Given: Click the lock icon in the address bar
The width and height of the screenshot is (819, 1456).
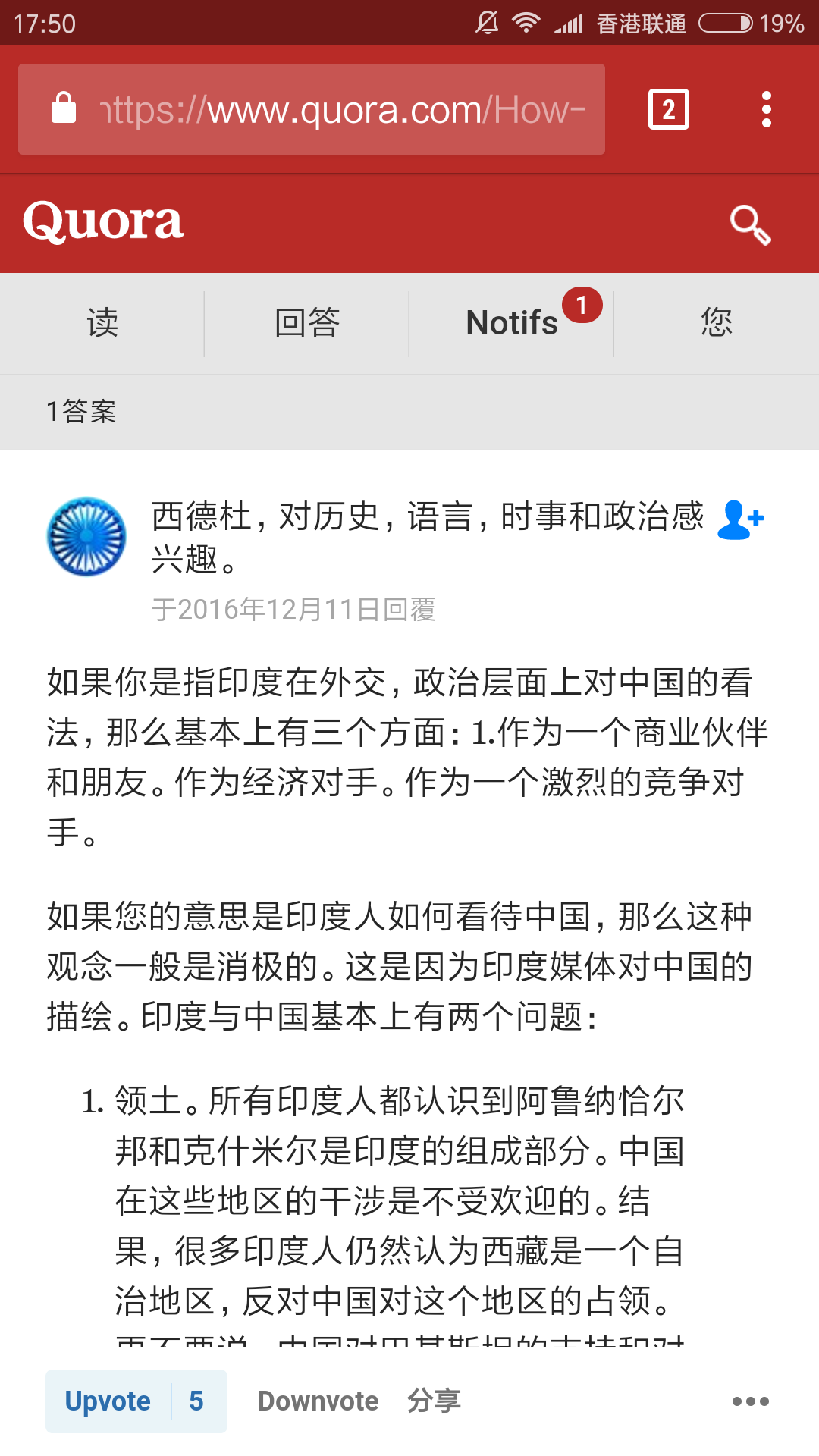Looking at the screenshot, I should click(x=64, y=108).
